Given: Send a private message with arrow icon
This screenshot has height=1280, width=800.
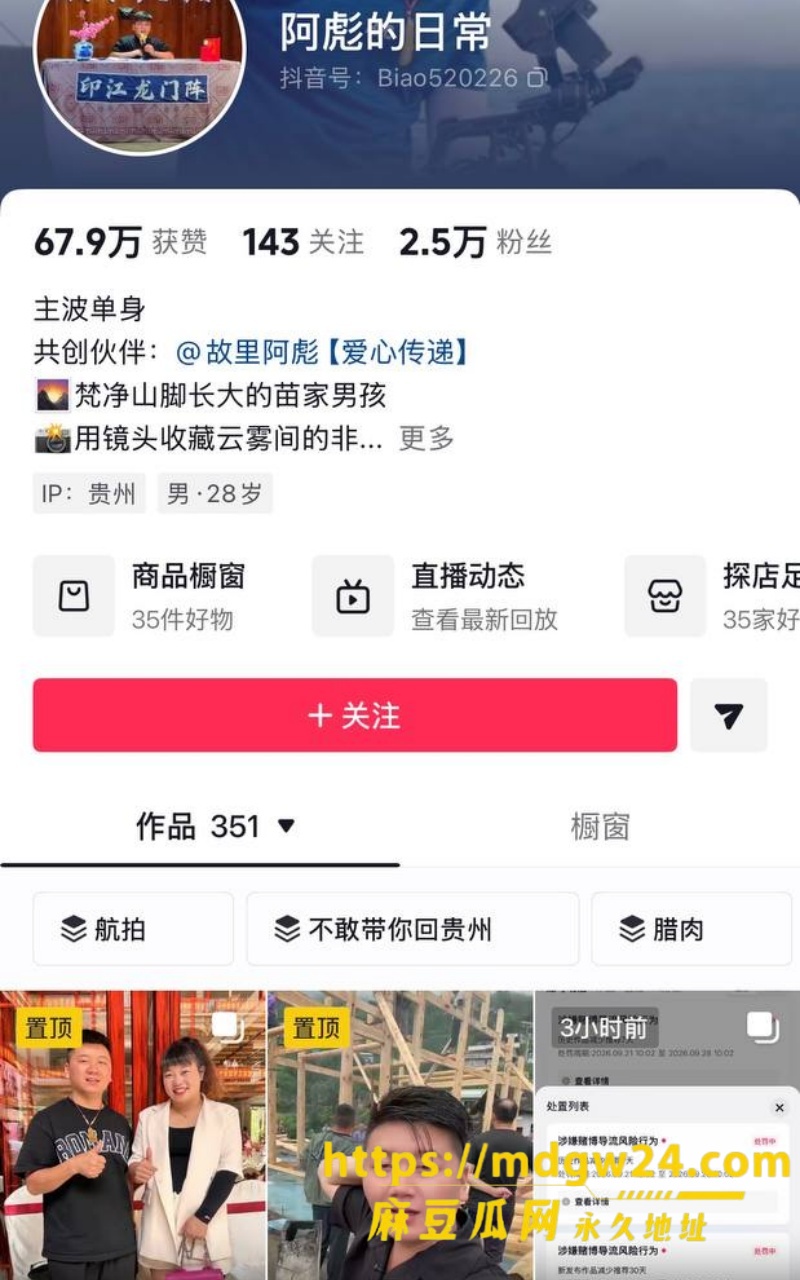Looking at the screenshot, I should [729, 715].
